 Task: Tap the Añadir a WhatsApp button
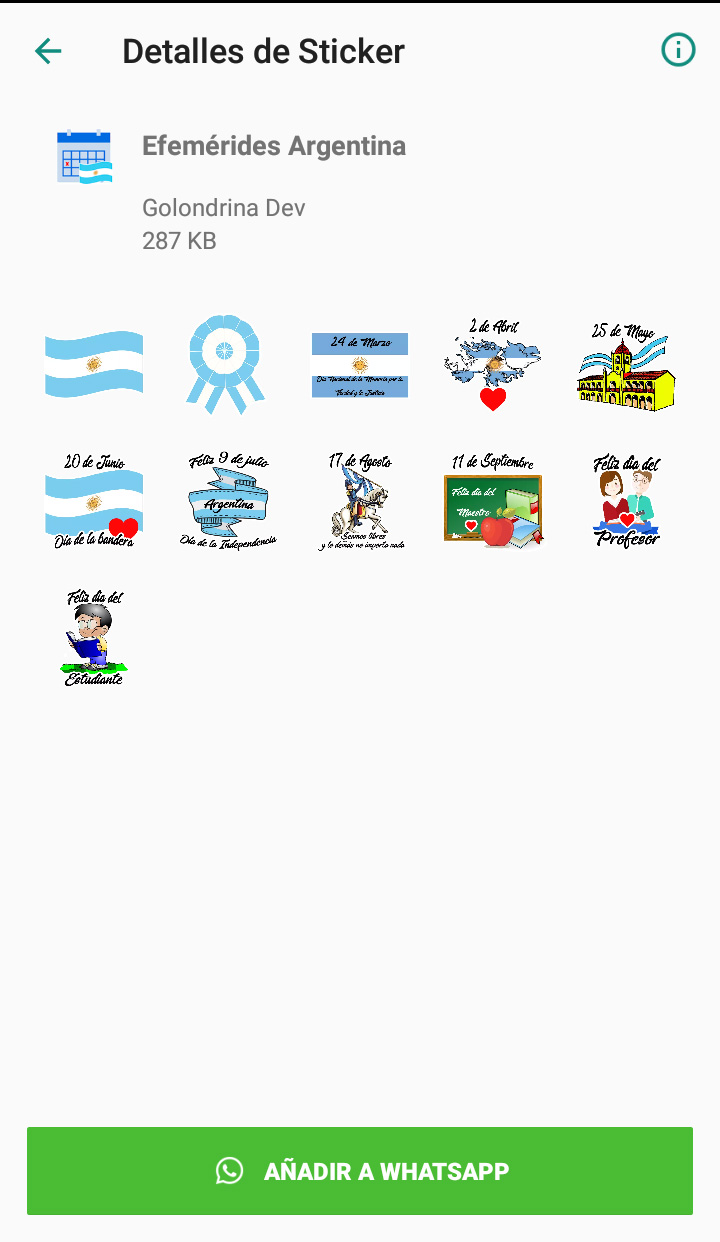360,1171
